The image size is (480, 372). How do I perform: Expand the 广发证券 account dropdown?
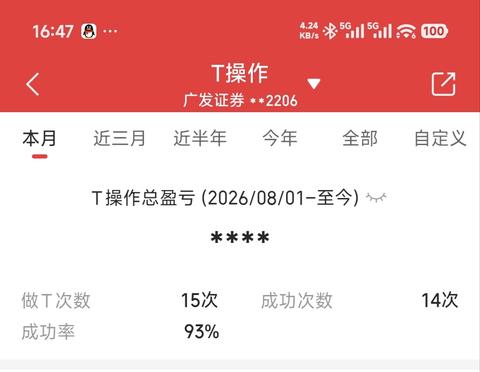[314, 84]
